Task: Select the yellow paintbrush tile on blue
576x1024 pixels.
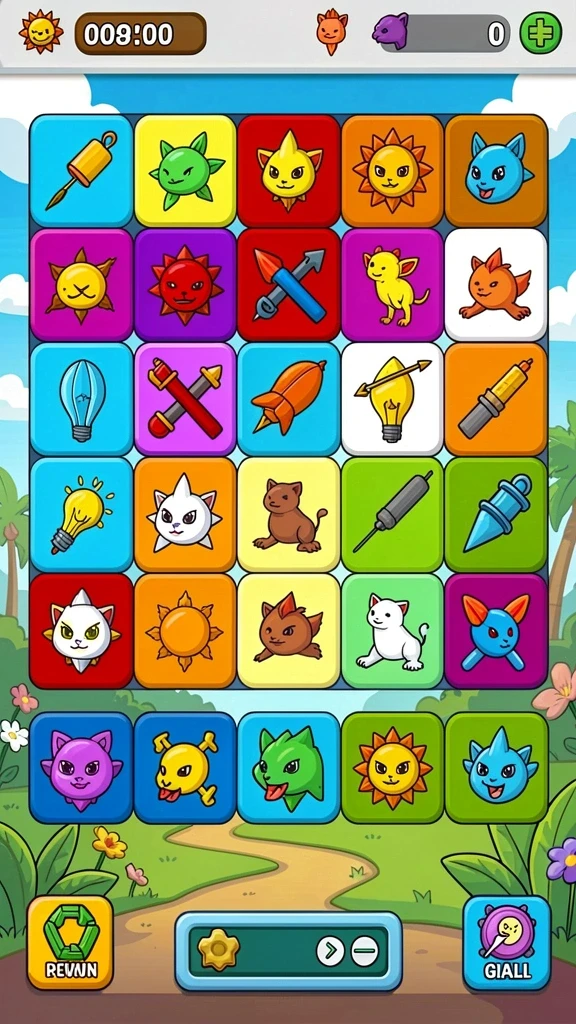Action: [82, 170]
